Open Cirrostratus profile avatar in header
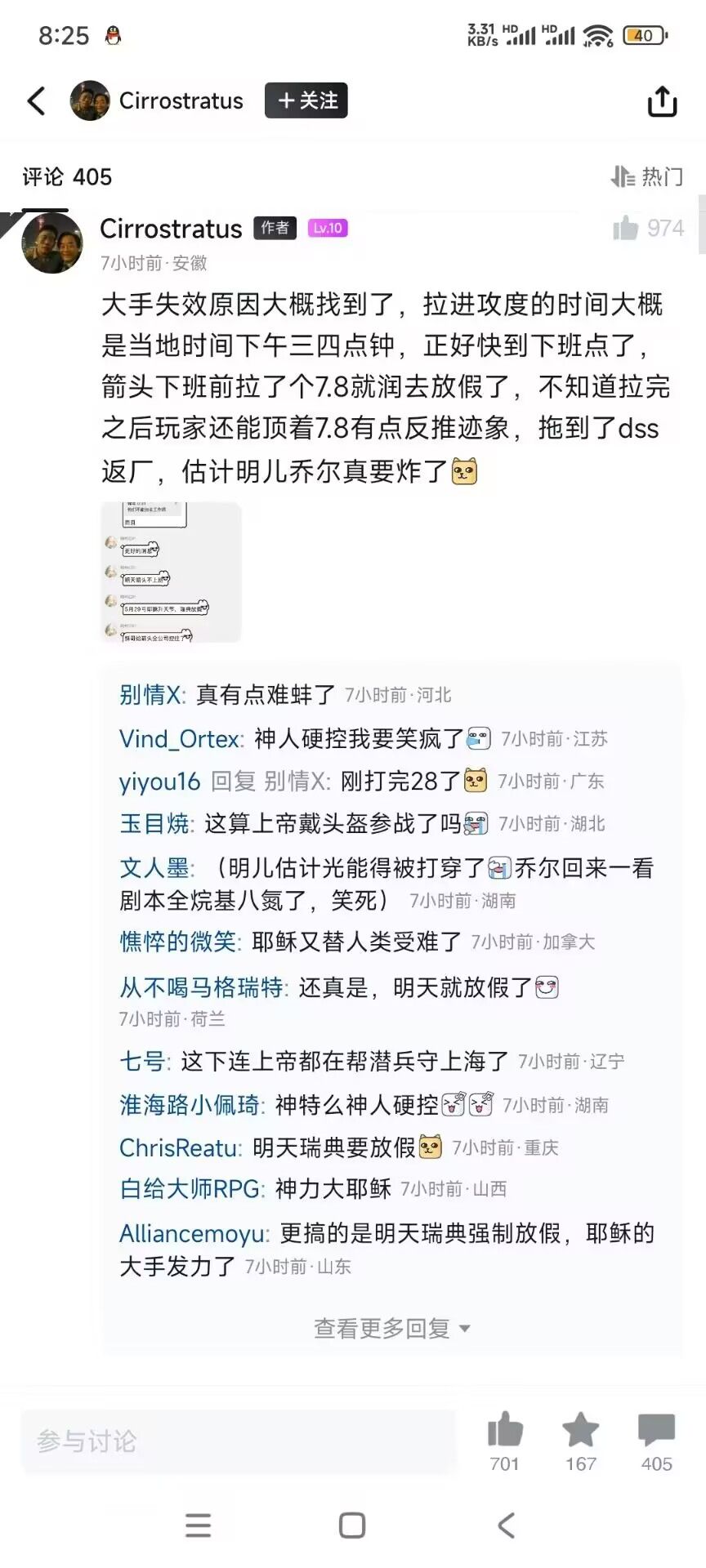 coord(90,101)
